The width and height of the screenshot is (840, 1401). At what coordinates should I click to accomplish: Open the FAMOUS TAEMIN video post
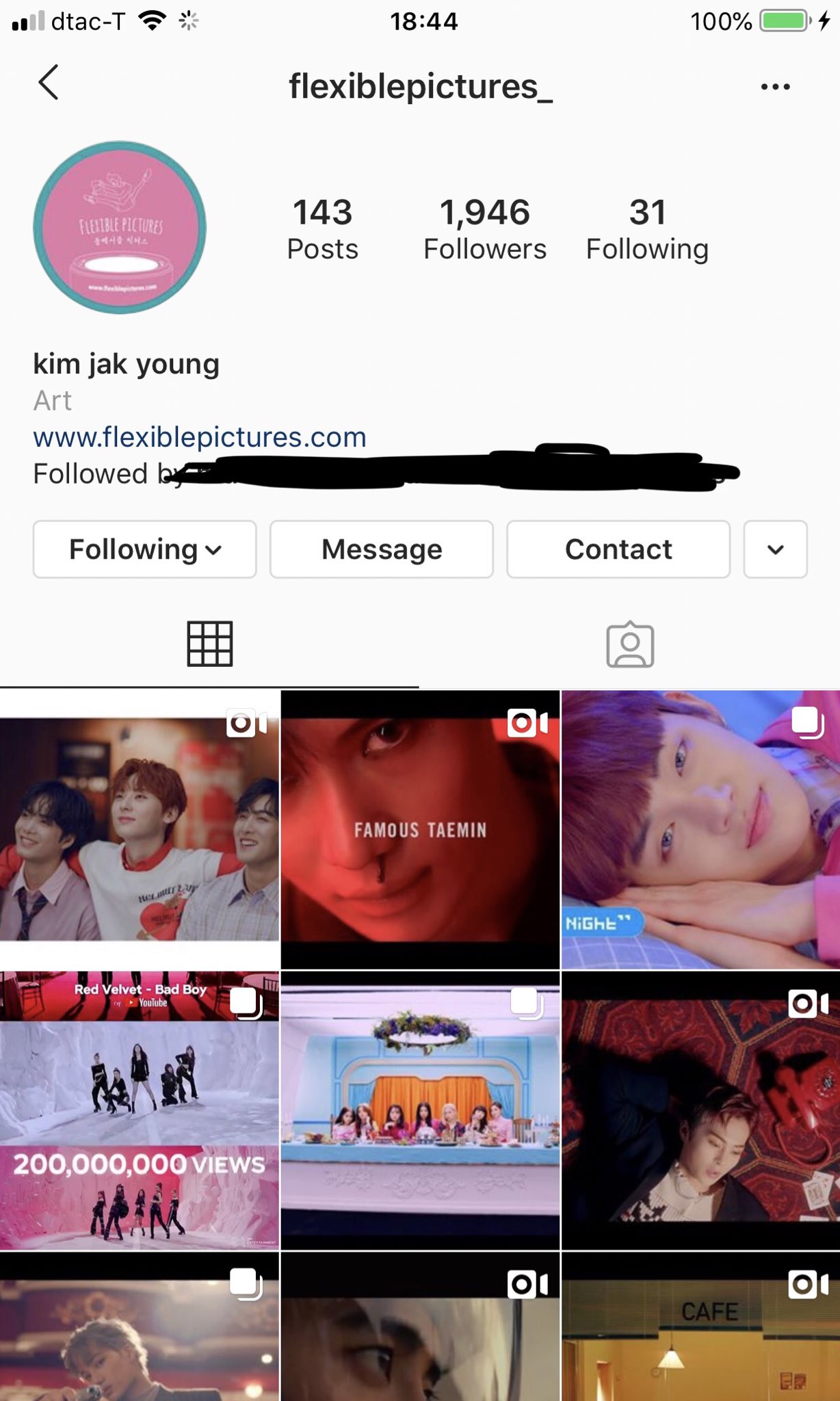(x=420, y=830)
